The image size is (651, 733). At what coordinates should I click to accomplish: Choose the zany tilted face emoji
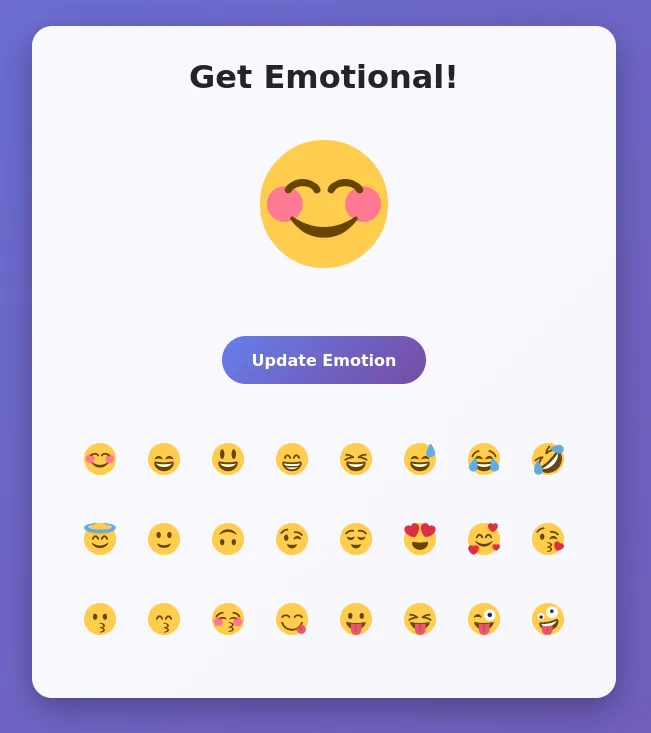[548, 619]
